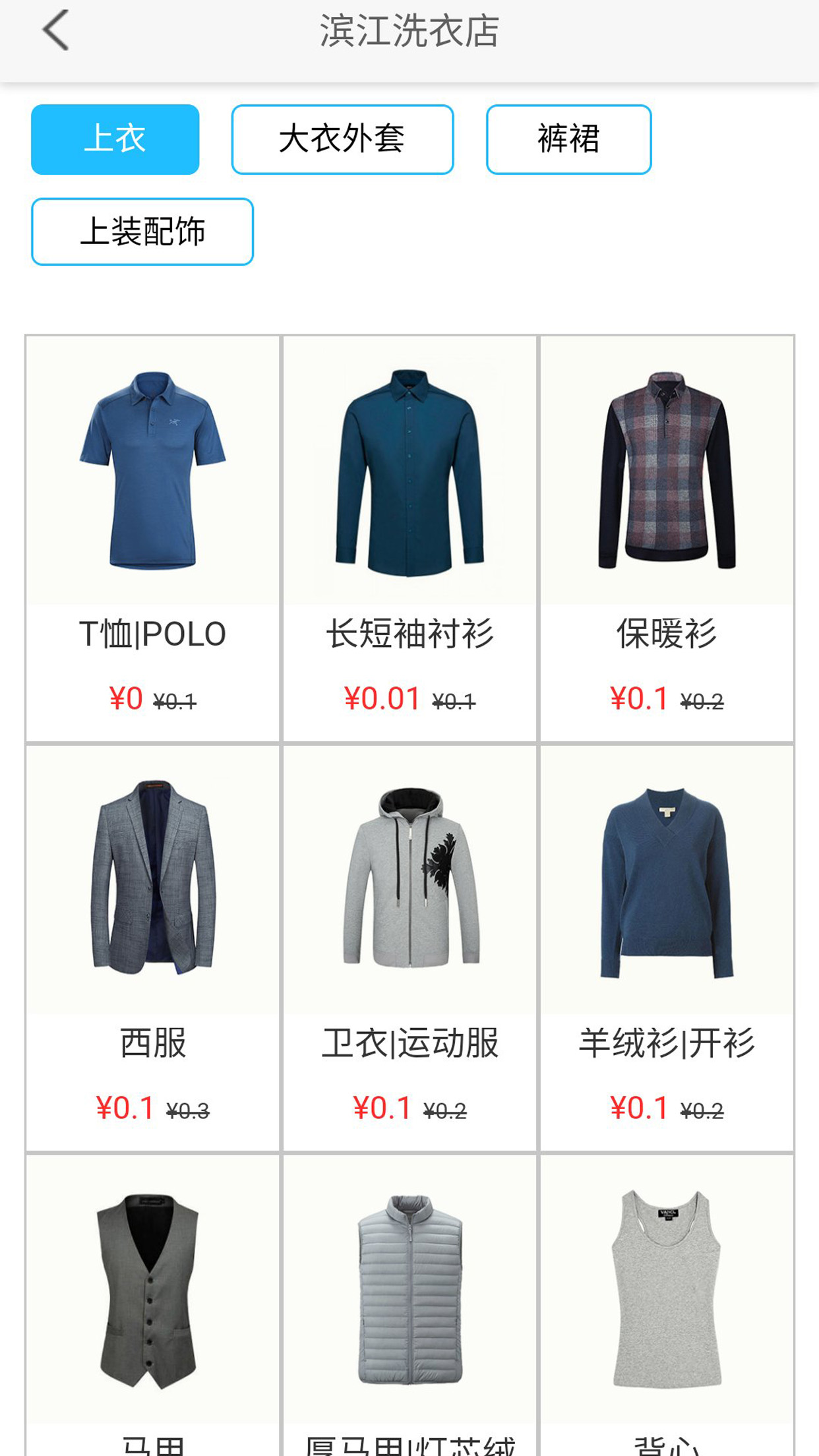Select the 上衣 category tab
The image size is (819, 1456).
pos(115,139)
